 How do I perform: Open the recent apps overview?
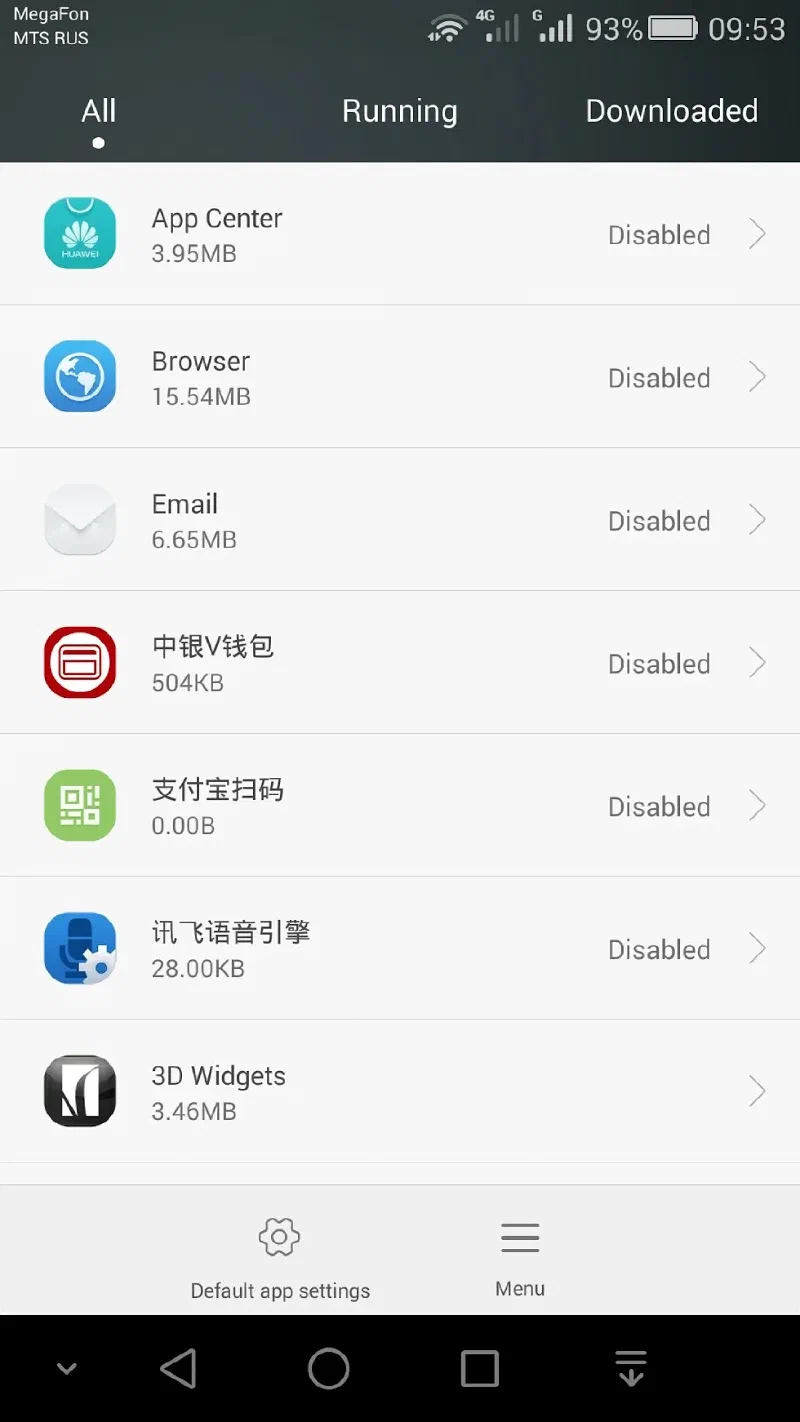[x=479, y=1369]
